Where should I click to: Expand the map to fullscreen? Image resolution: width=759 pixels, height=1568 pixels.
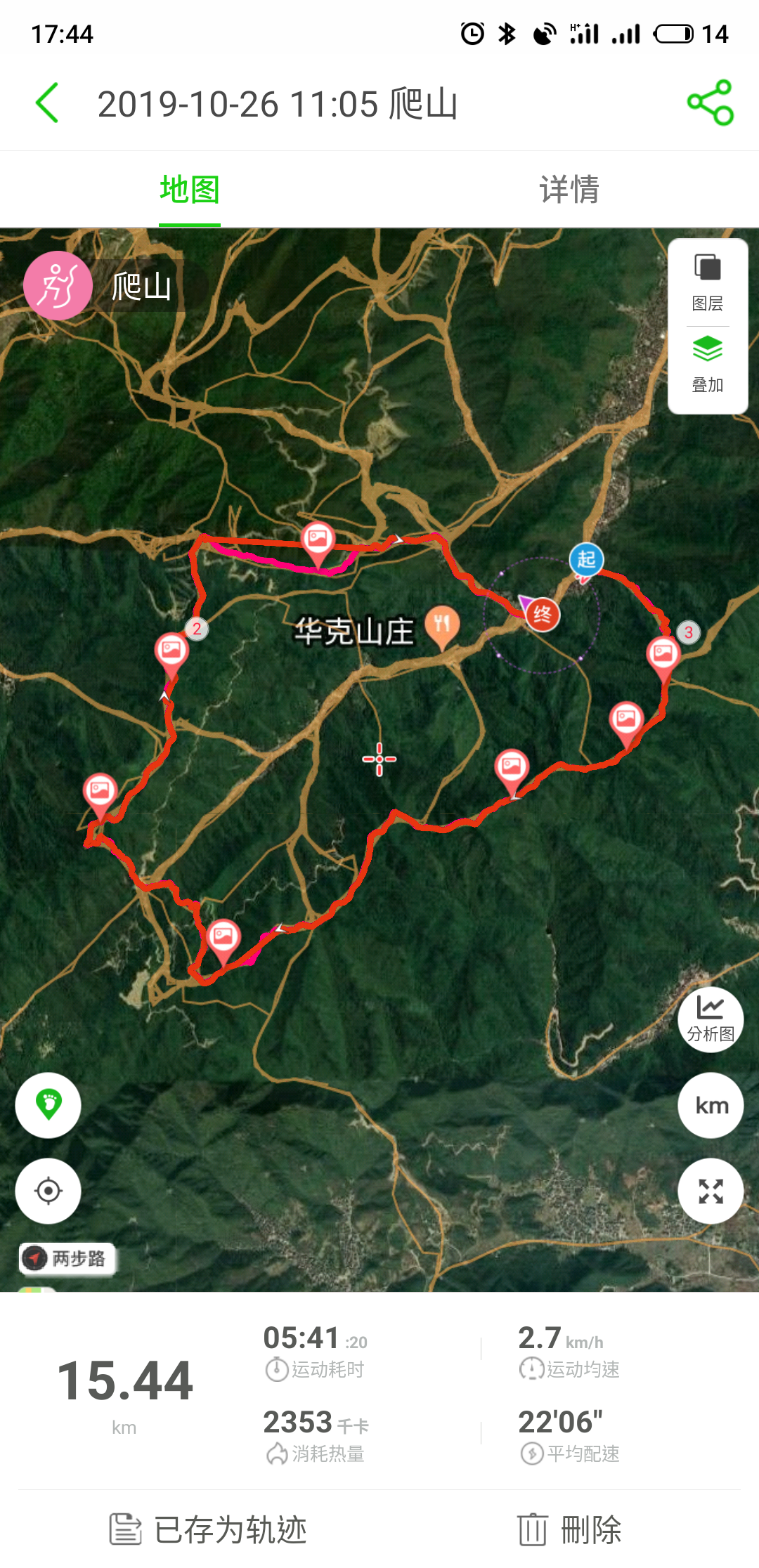(711, 1191)
